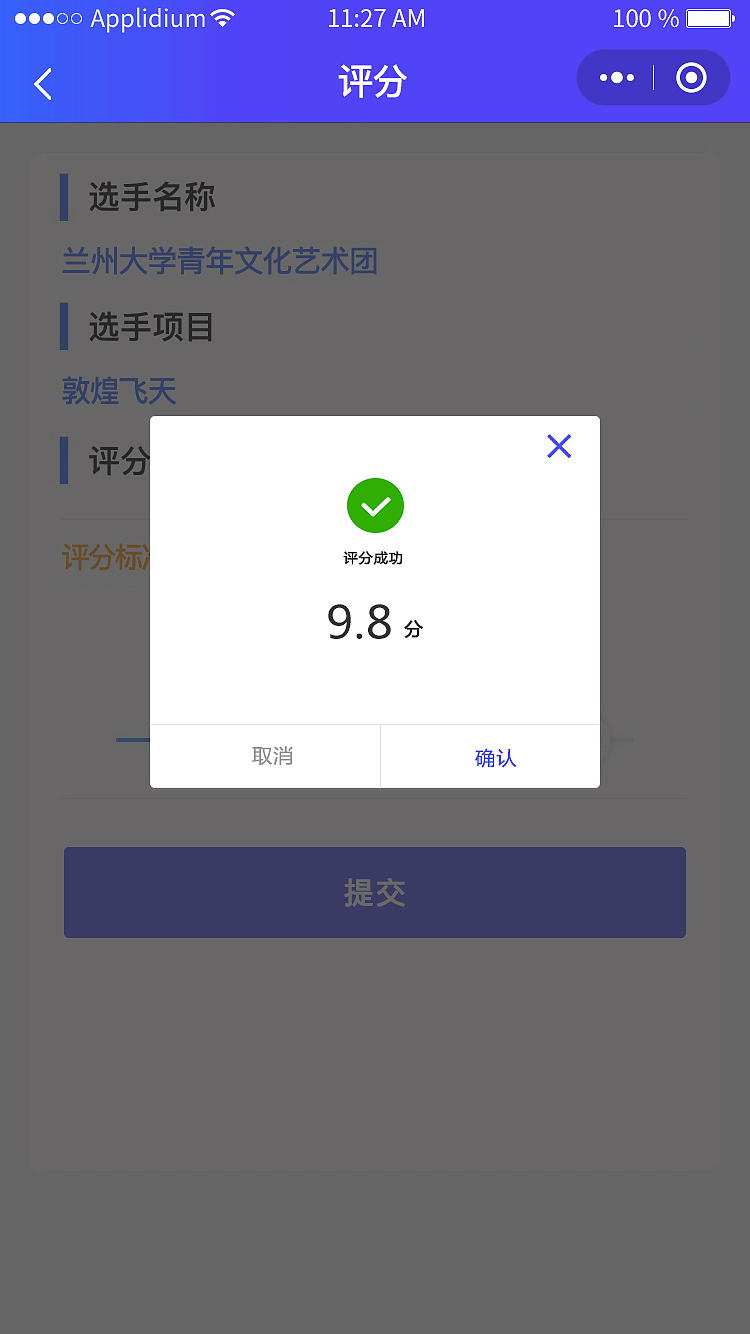Tap the 评分成功 success message

click(x=375, y=558)
